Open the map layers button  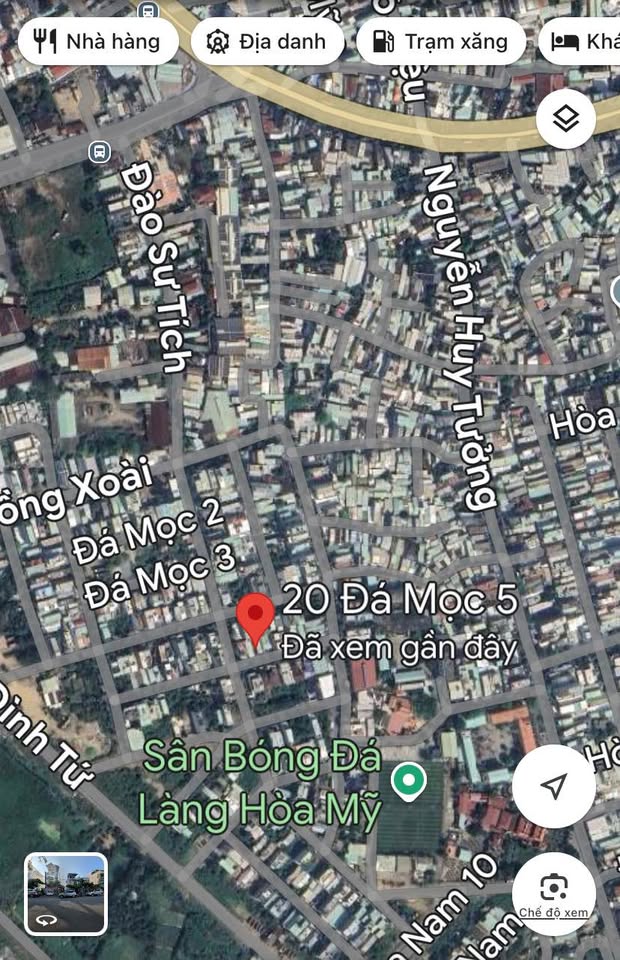(566, 119)
